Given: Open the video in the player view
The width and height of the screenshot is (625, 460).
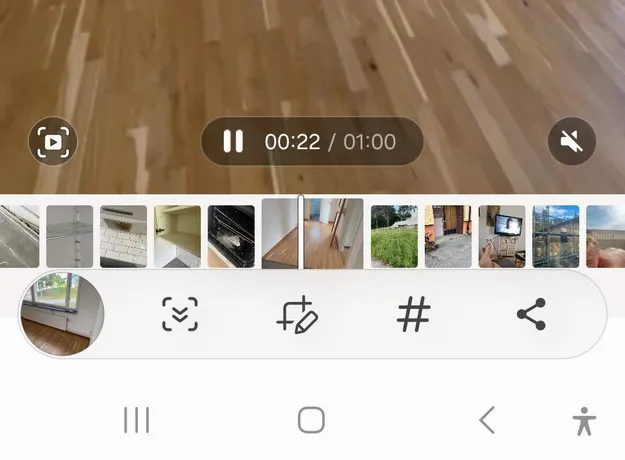Looking at the screenshot, I should tap(53, 143).
